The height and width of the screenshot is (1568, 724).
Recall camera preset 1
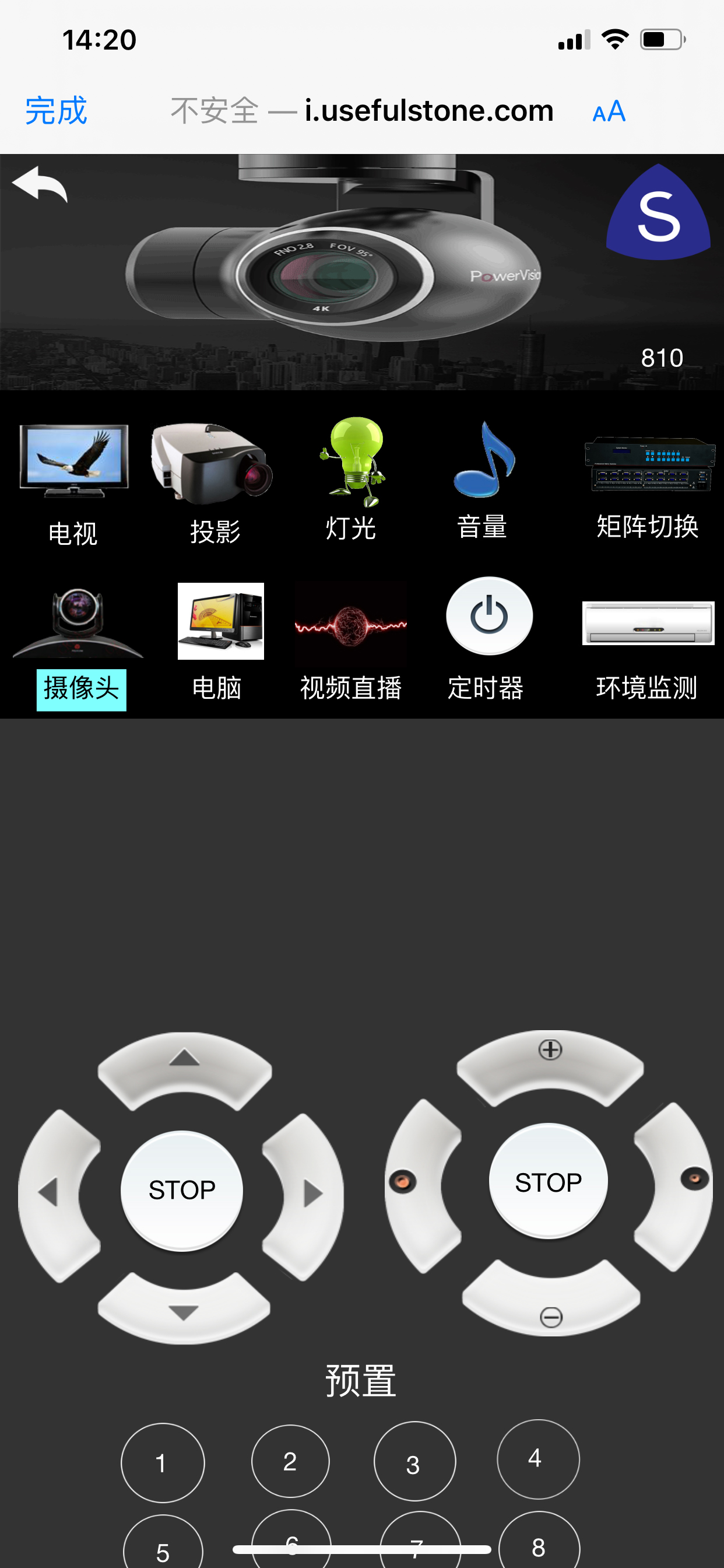tap(162, 1462)
